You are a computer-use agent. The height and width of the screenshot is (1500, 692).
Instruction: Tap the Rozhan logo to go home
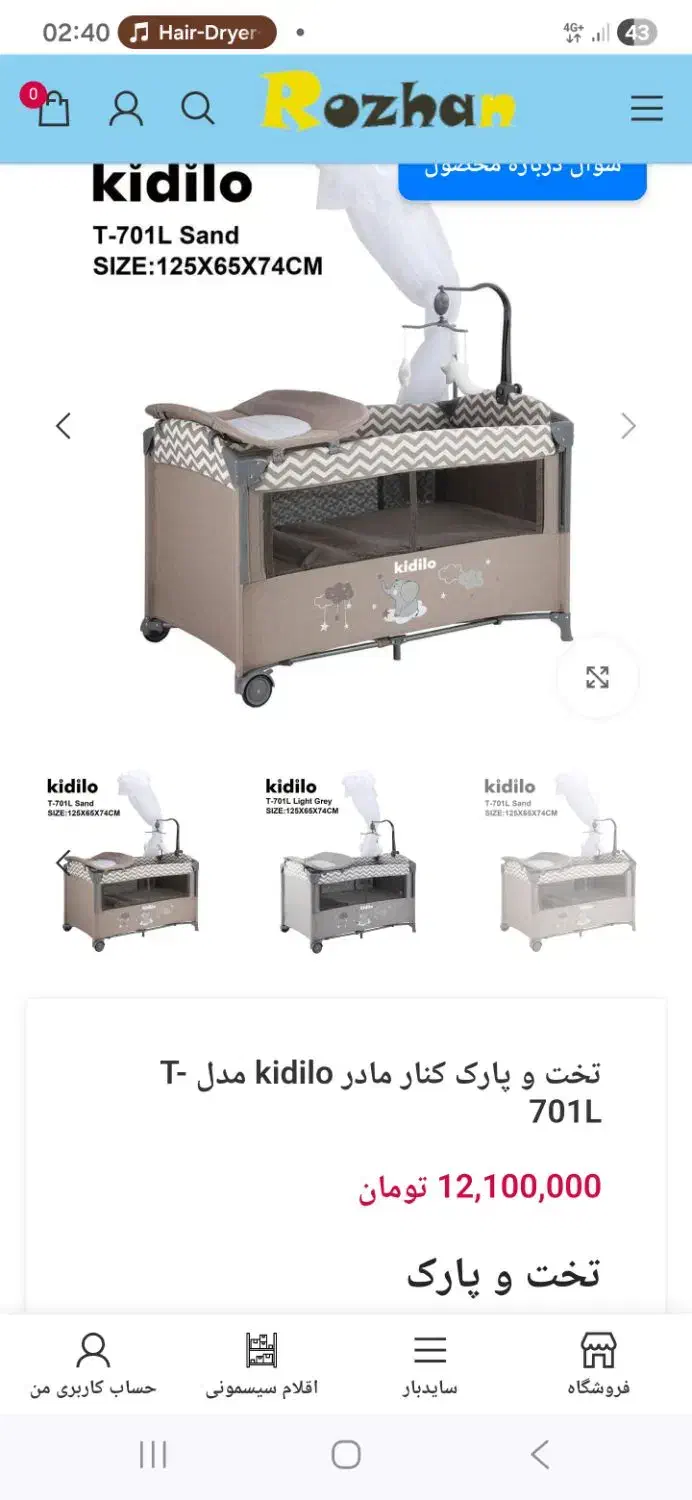pyautogui.click(x=388, y=104)
